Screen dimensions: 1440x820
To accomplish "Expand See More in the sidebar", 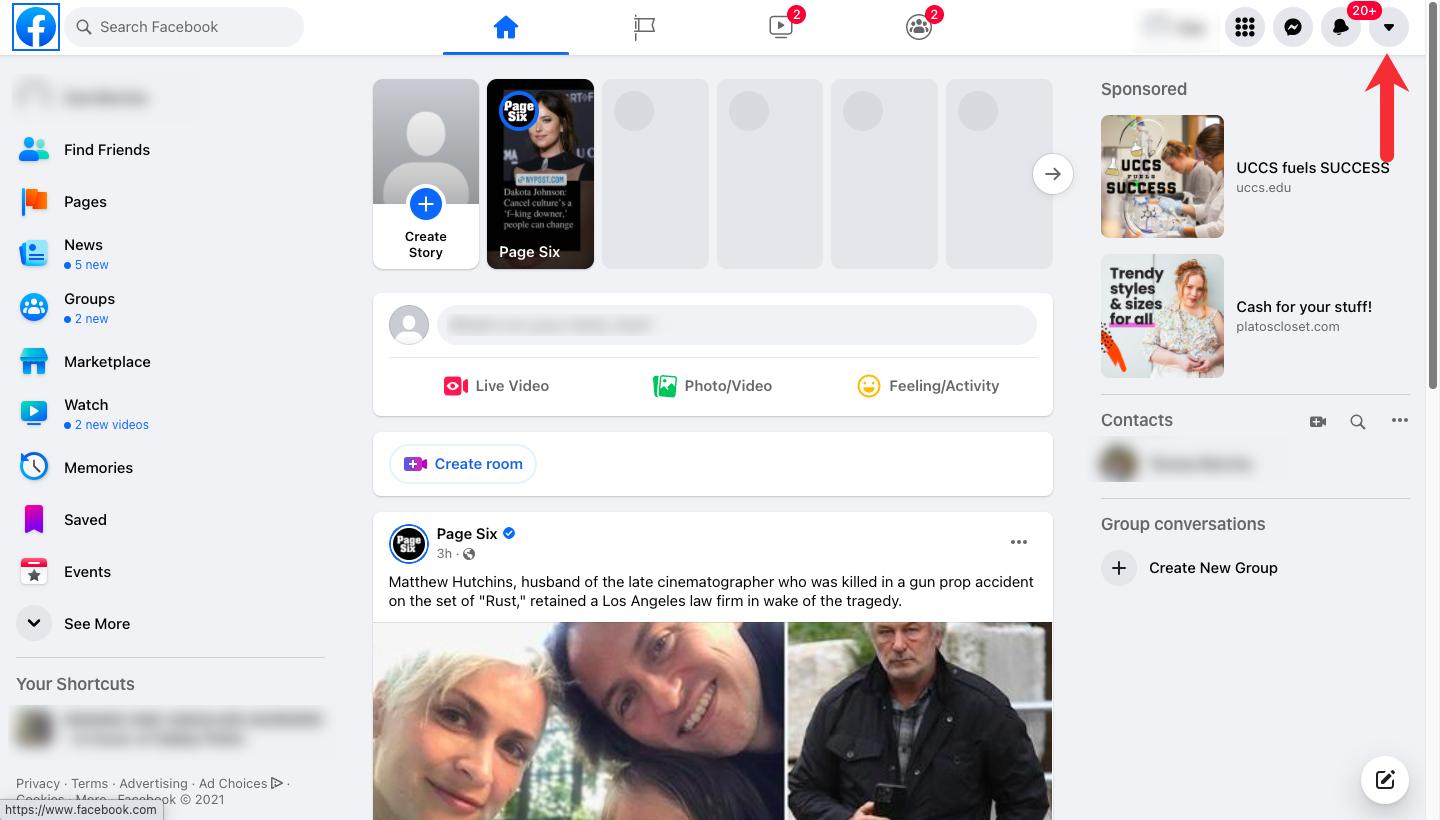I will click(96, 624).
